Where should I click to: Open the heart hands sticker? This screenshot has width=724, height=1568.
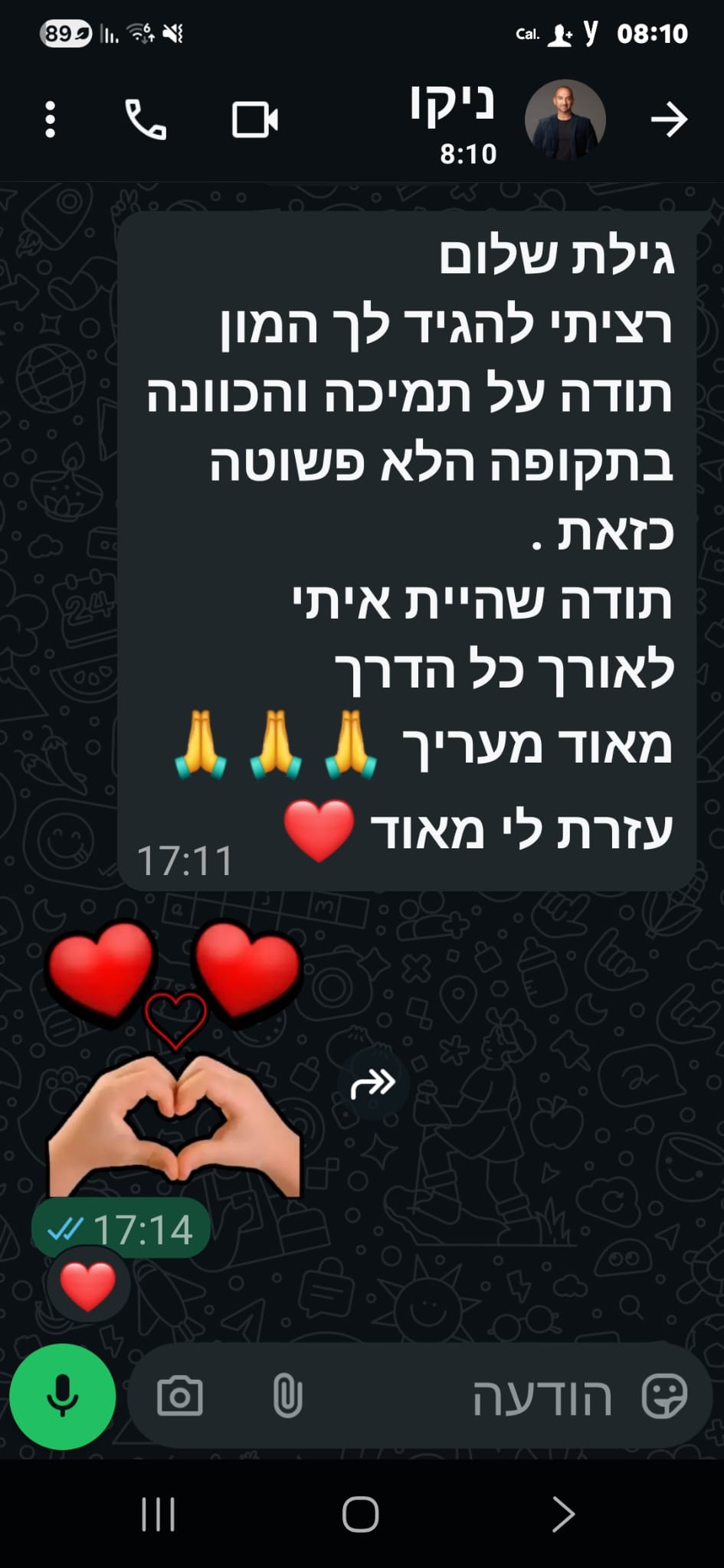coord(174,1060)
